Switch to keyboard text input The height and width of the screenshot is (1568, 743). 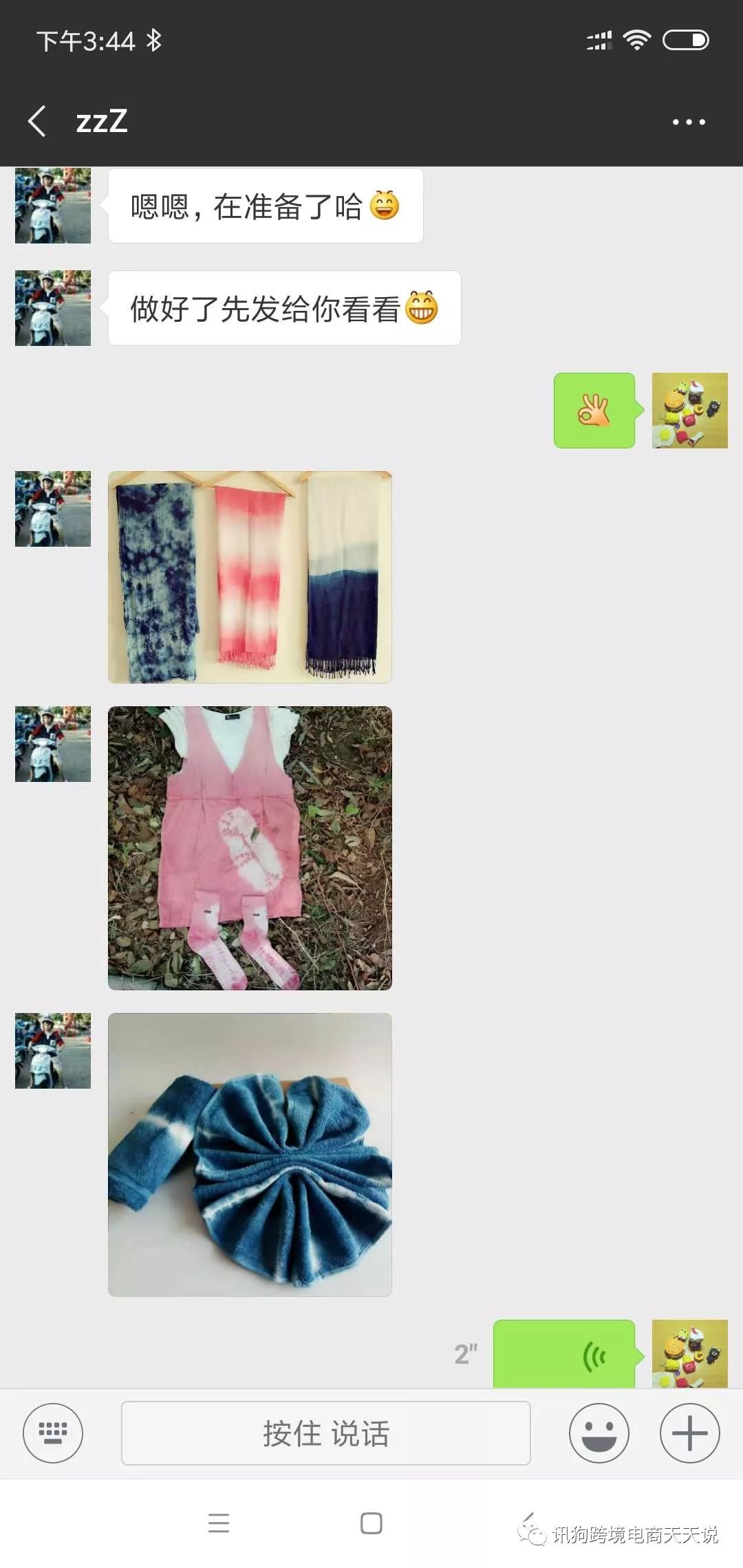[x=53, y=1433]
